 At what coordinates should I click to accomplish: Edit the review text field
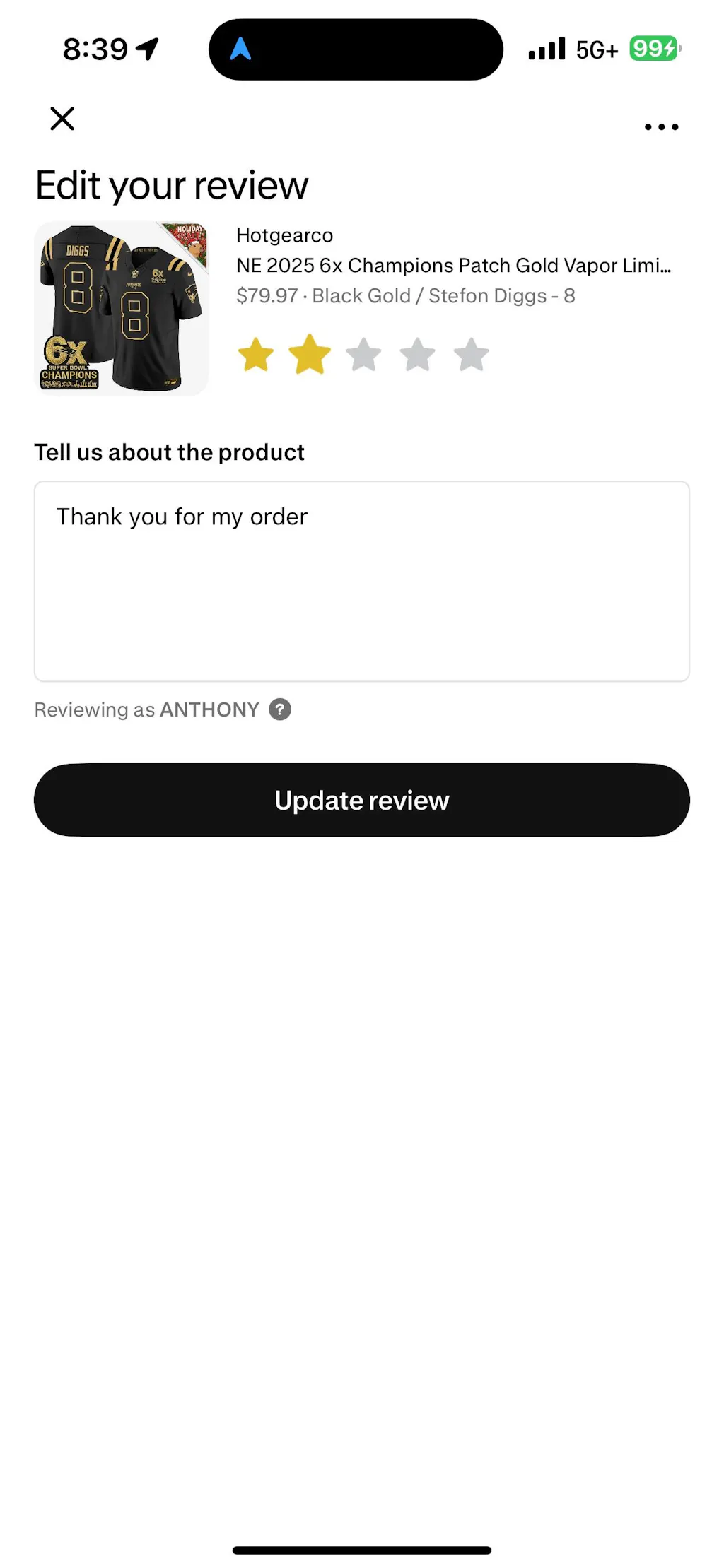(x=362, y=581)
